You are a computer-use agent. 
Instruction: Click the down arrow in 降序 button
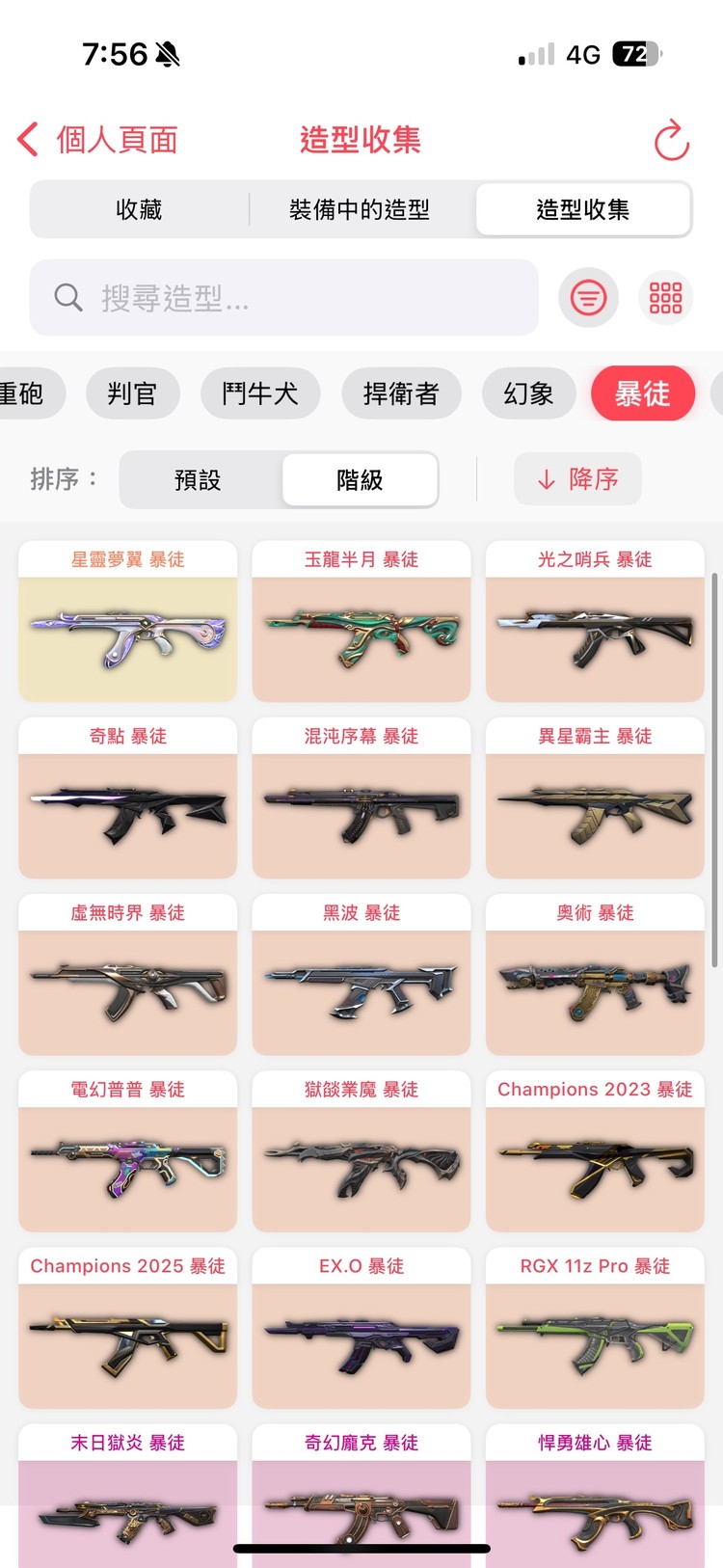(x=547, y=479)
